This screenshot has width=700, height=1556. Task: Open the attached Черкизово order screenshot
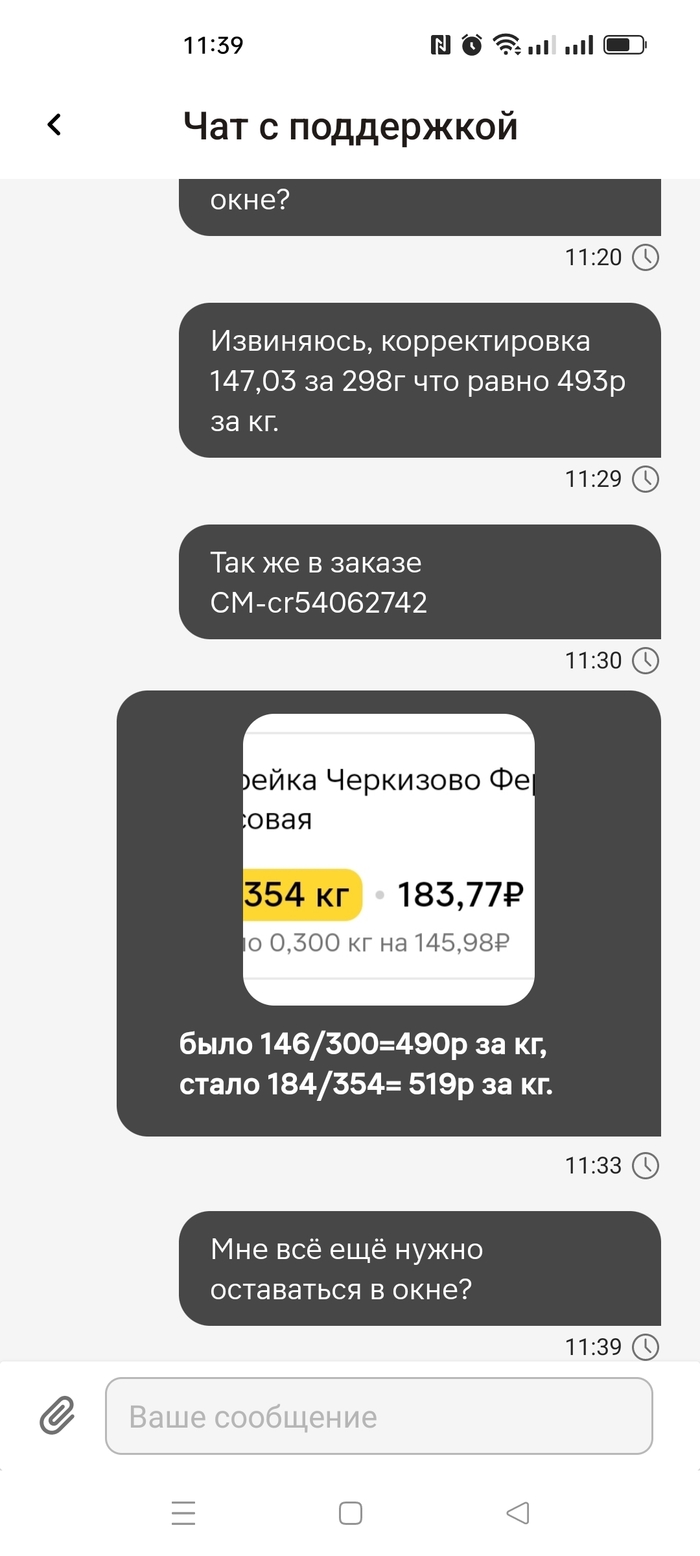[x=388, y=859]
